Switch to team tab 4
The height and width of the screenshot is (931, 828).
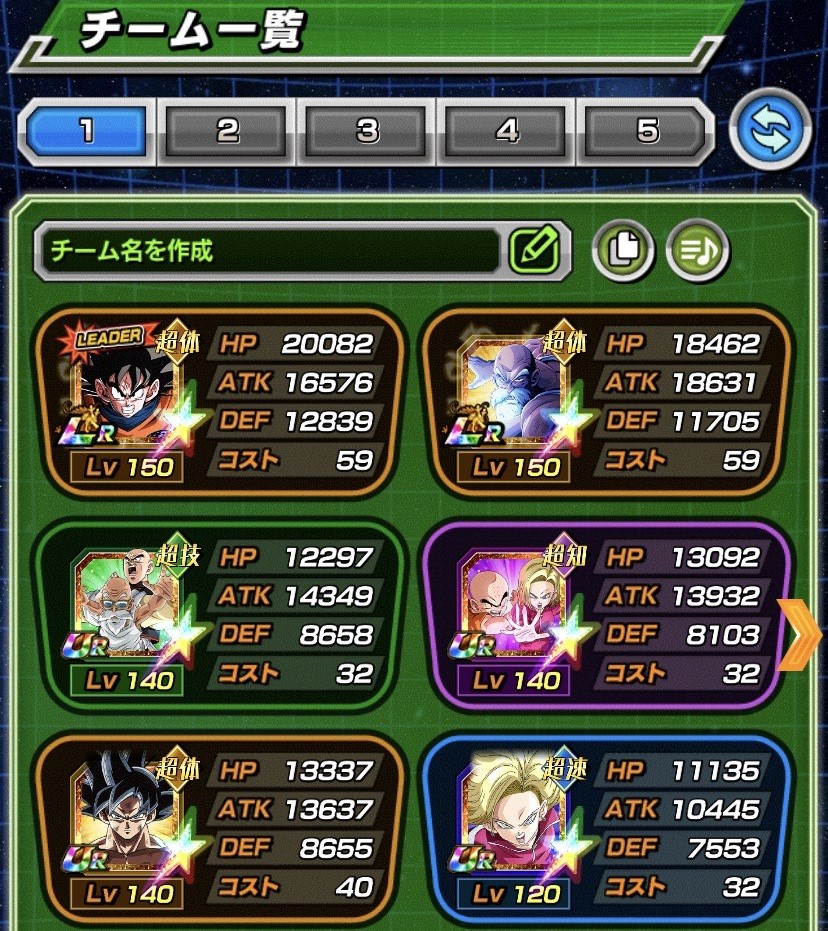[507, 130]
